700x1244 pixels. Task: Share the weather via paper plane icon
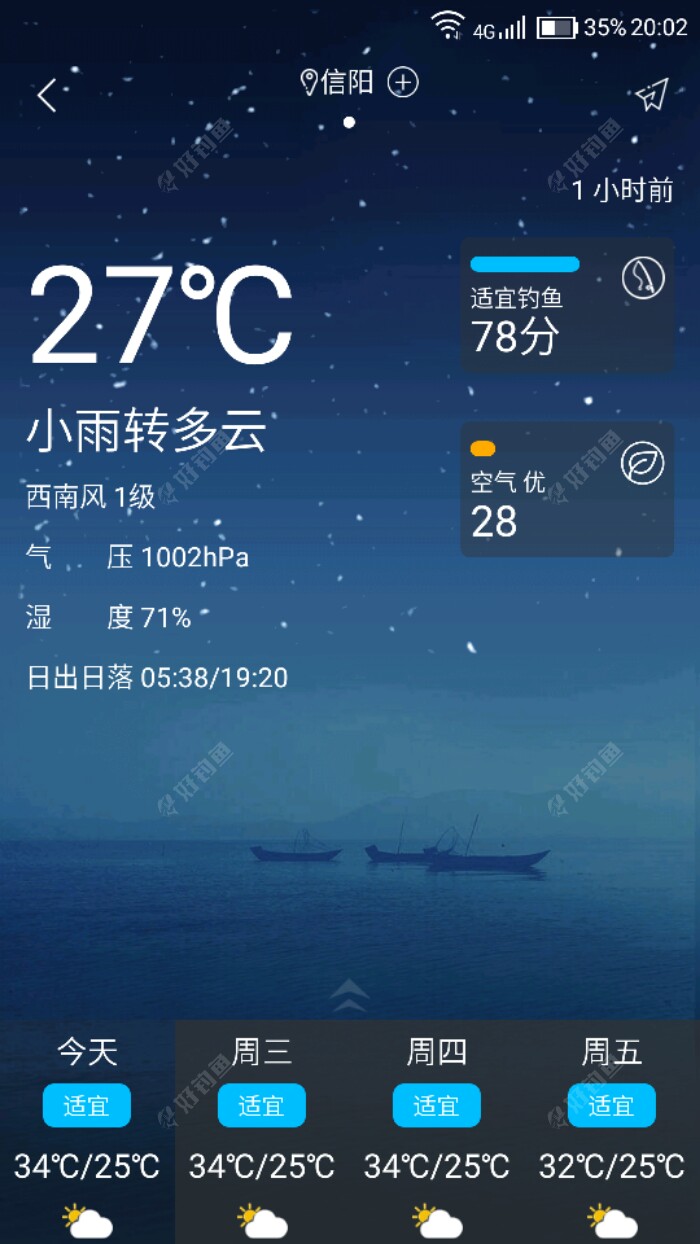pyautogui.click(x=651, y=95)
